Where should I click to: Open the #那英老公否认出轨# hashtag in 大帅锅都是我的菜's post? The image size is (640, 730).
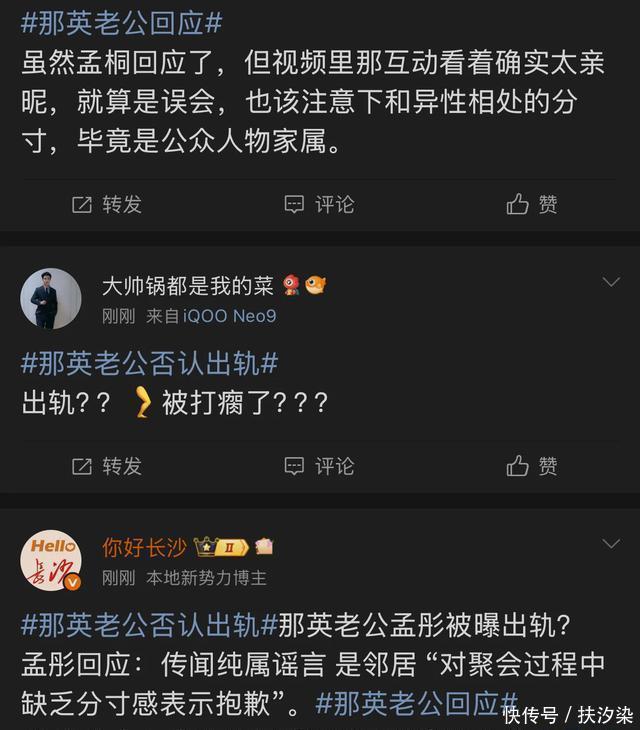tap(149, 363)
